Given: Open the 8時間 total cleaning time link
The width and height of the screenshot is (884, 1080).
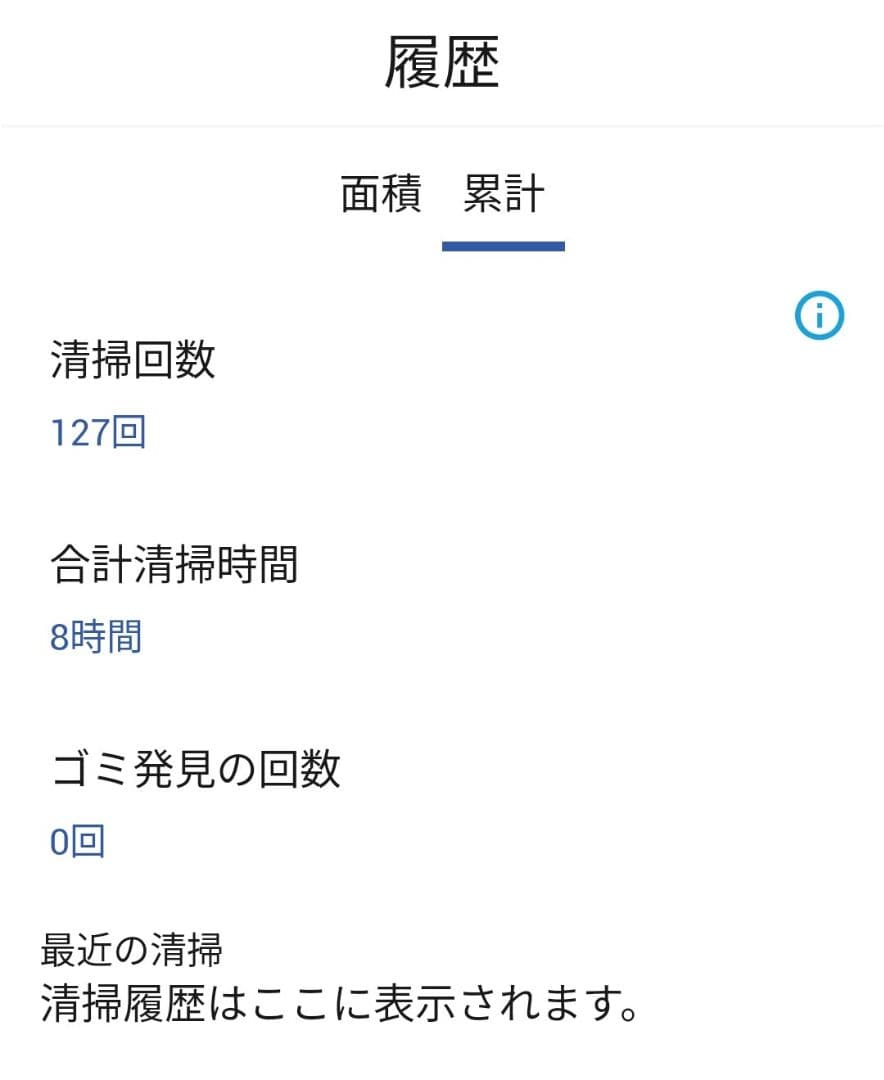Looking at the screenshot, I should 96,638.
